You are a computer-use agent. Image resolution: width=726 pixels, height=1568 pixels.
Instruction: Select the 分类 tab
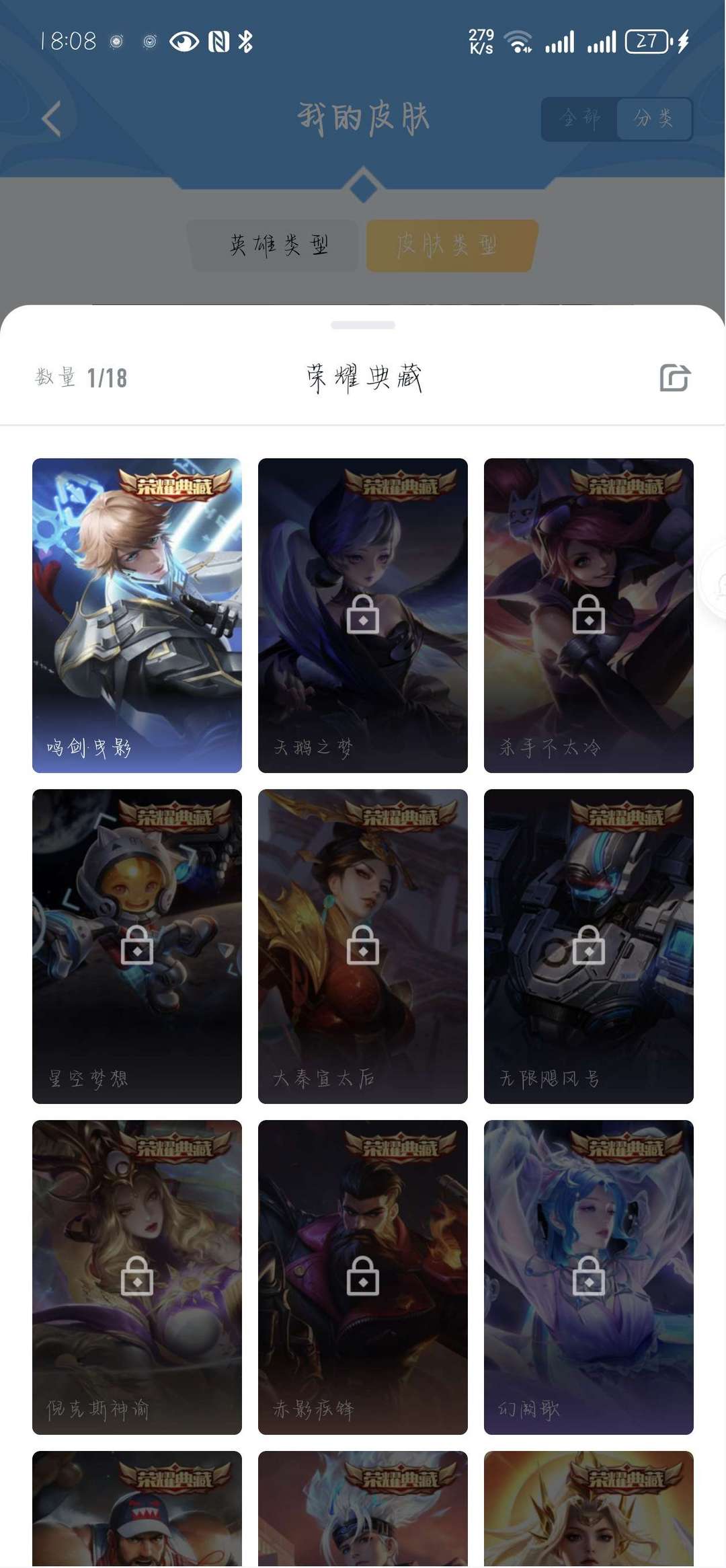coord(653,119)
